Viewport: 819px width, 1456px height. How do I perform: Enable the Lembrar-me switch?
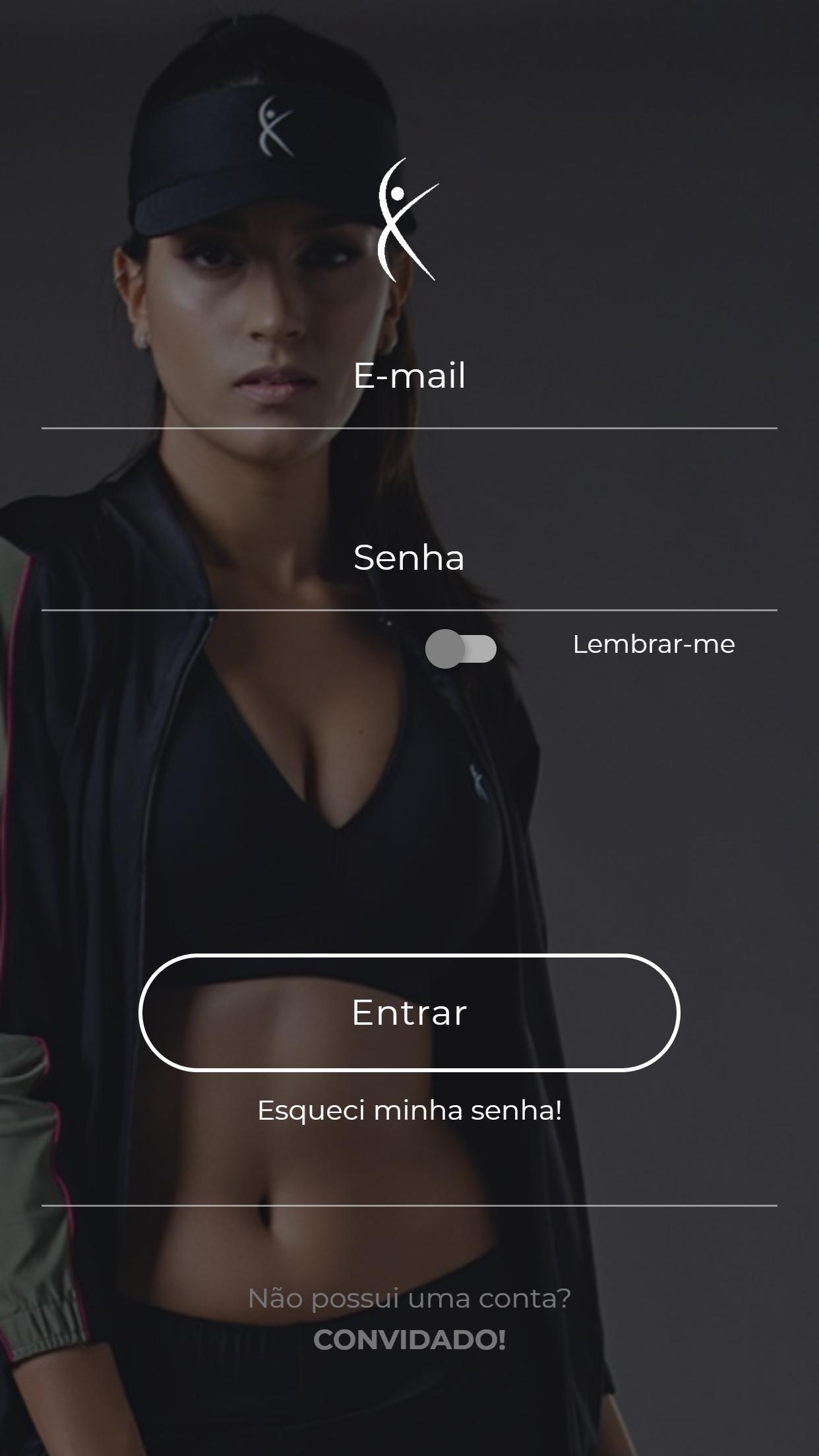tap(460, 648)
